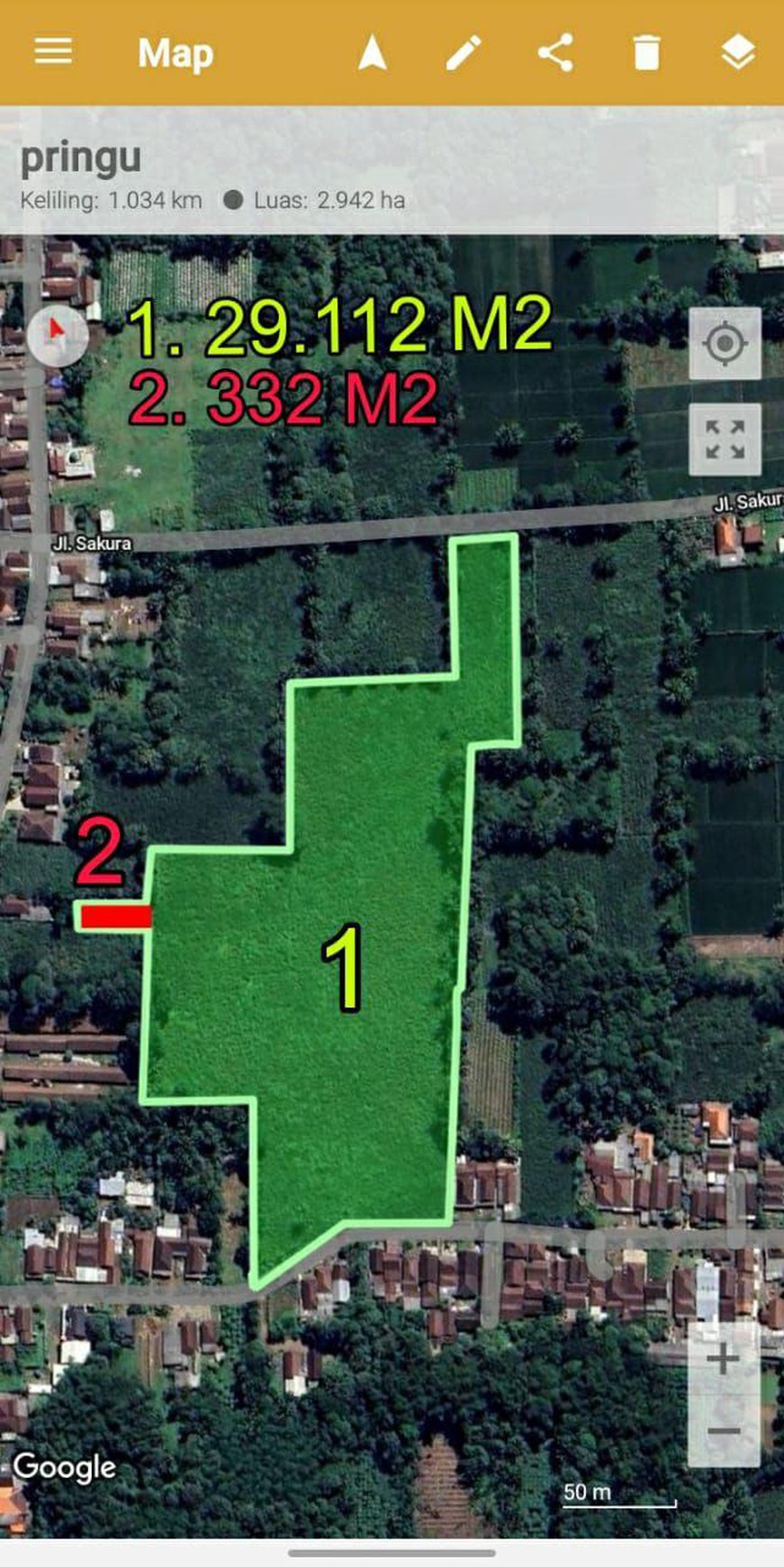Open the map layers selector
This screenshot has width=784, height=1567.
click(x=738, y=52)
